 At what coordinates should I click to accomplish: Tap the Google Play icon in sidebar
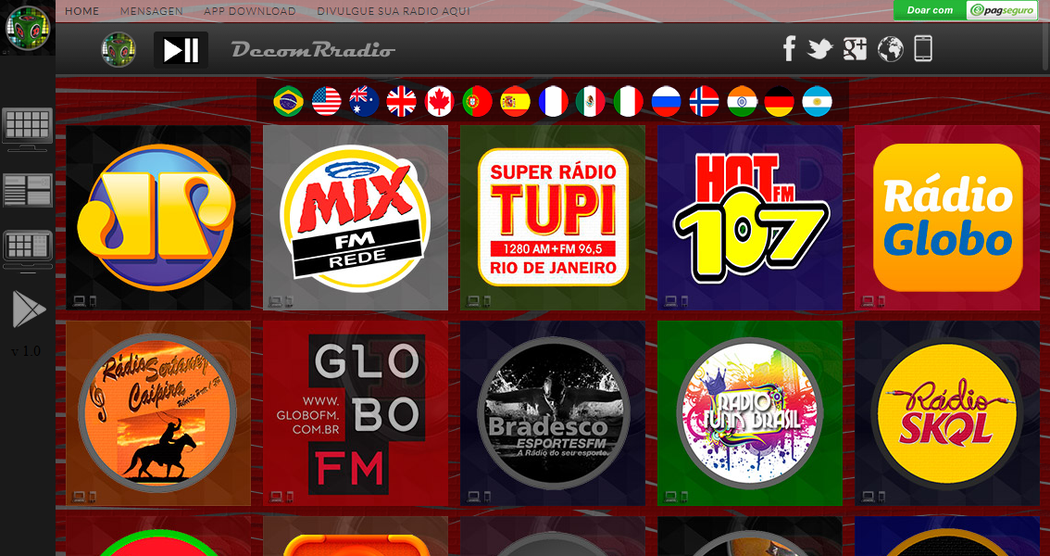click(x=28, y=310)
